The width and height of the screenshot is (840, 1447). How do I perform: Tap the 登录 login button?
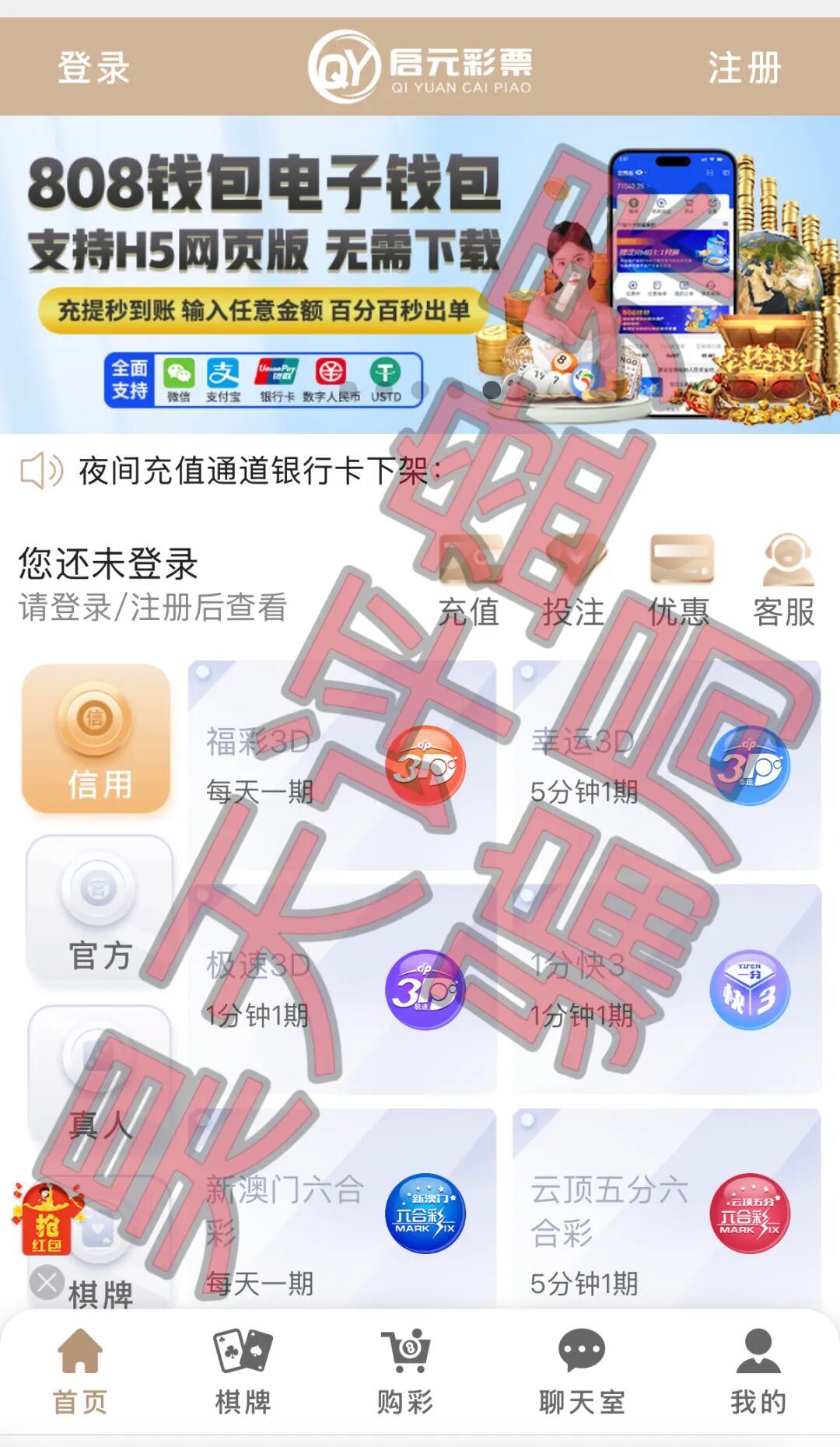pyautogui.click(x=93, y=68)
